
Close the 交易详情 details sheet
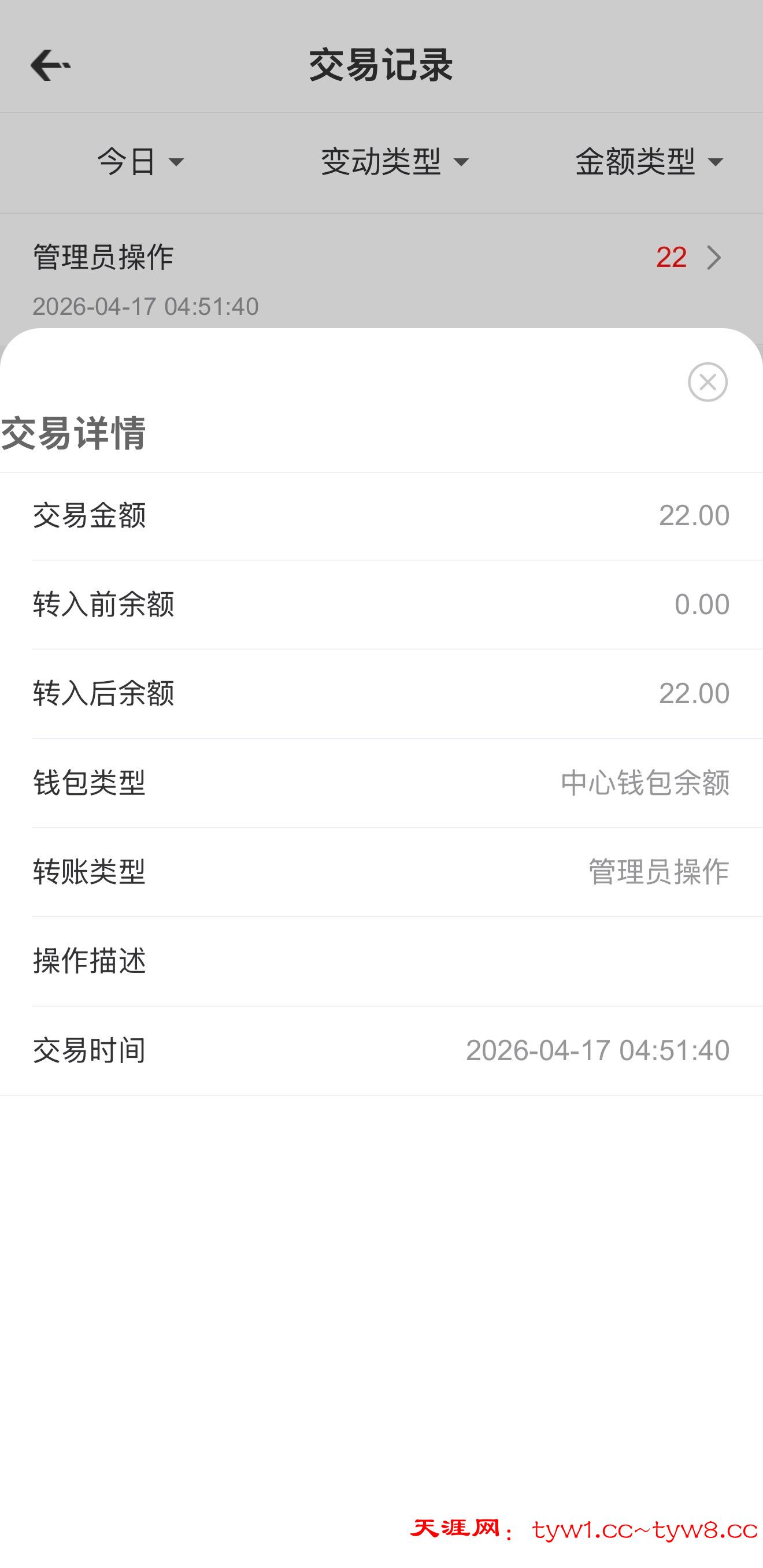point(707,382)
